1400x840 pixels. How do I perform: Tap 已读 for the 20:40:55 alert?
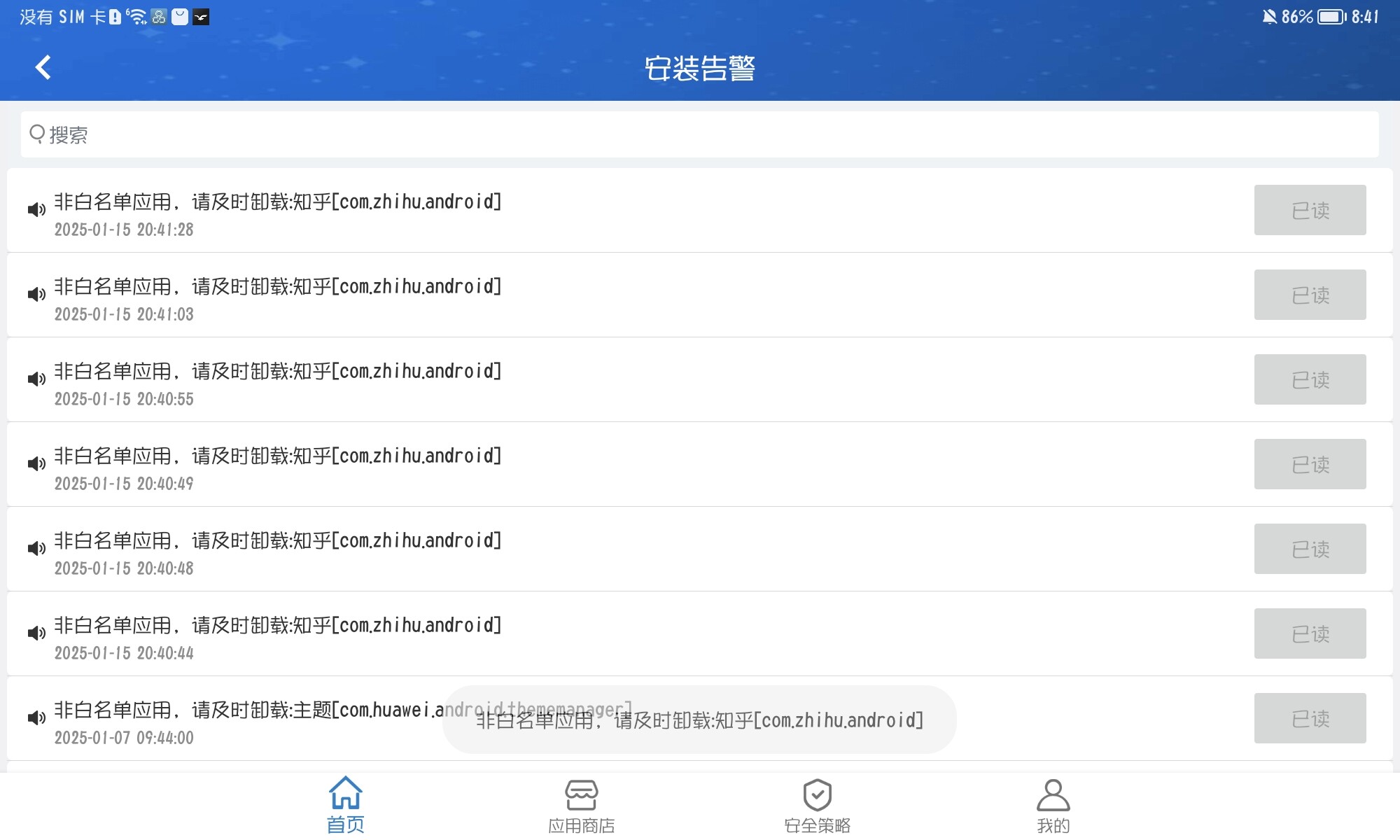click(x=1310, y=379)
